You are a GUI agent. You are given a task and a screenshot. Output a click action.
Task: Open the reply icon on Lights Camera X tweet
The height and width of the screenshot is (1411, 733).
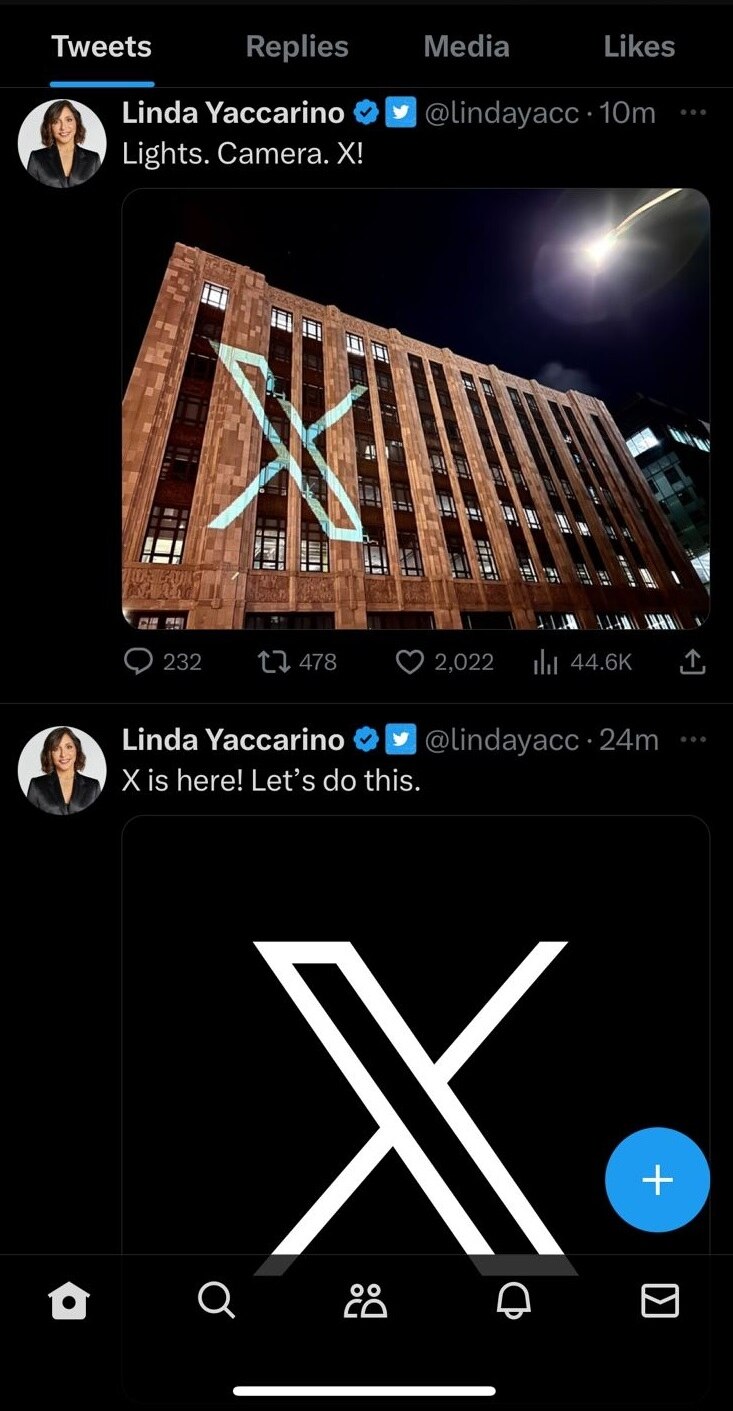coord(141,661)
